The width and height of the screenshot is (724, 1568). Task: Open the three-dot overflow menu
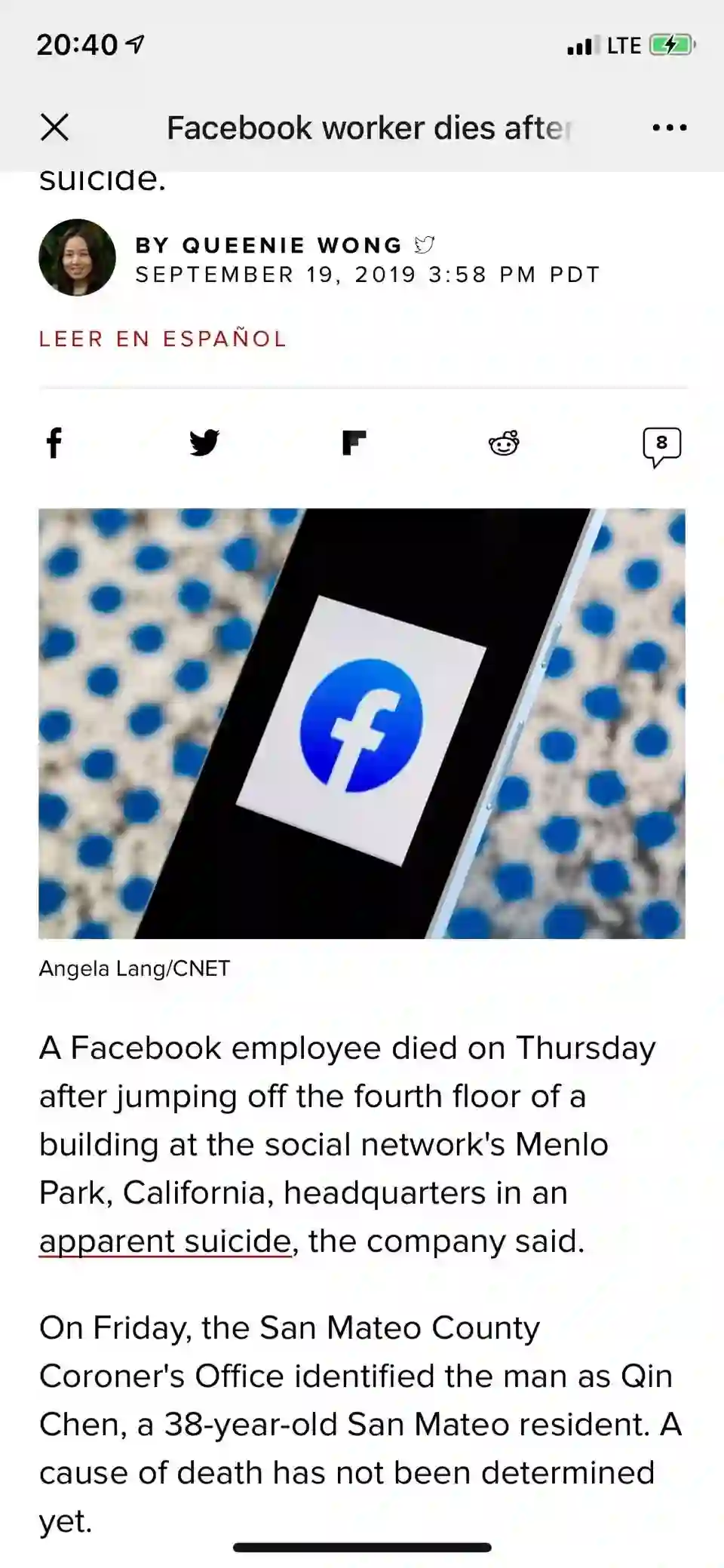pos(669,127)
